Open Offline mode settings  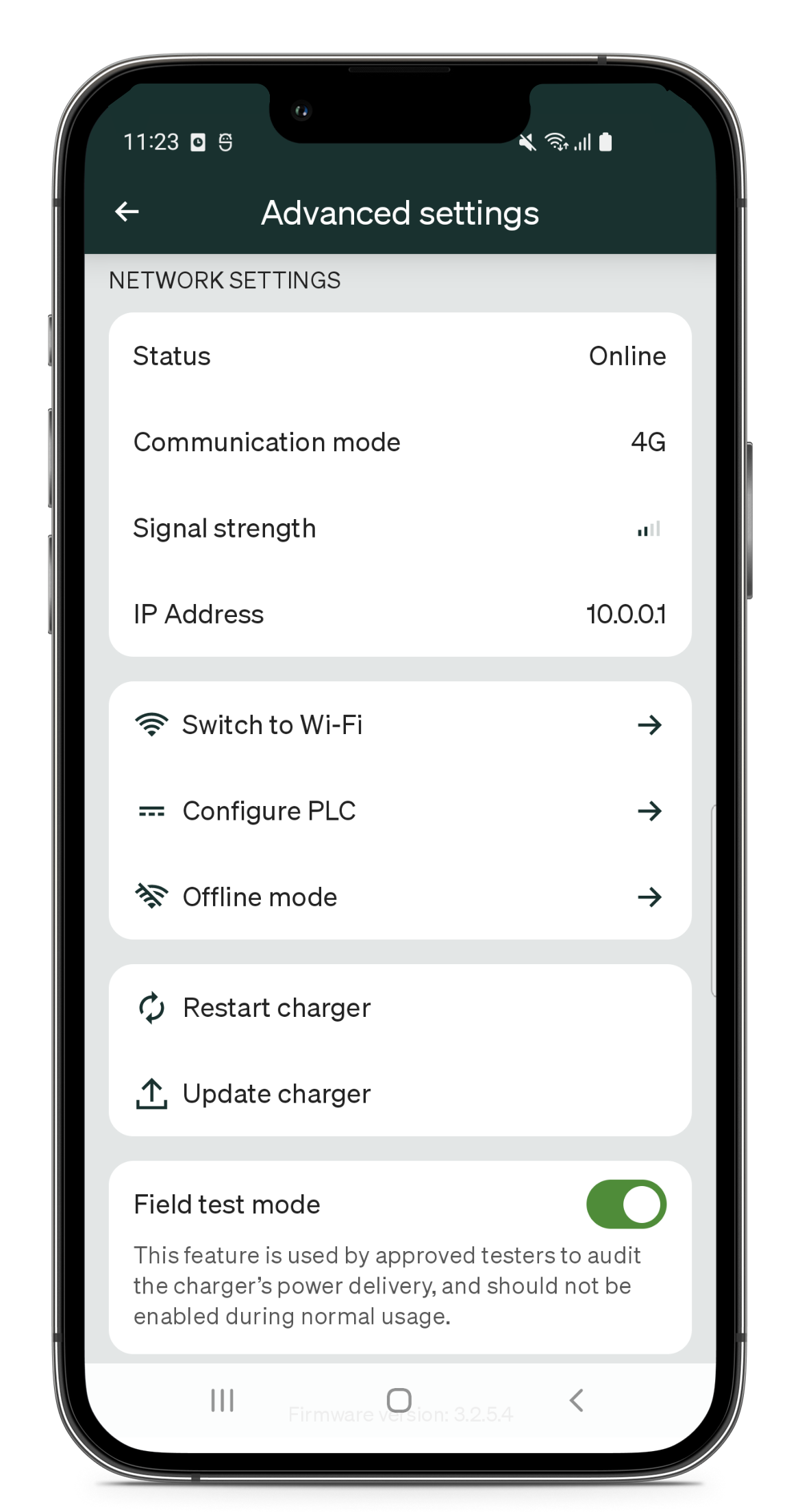399,896
